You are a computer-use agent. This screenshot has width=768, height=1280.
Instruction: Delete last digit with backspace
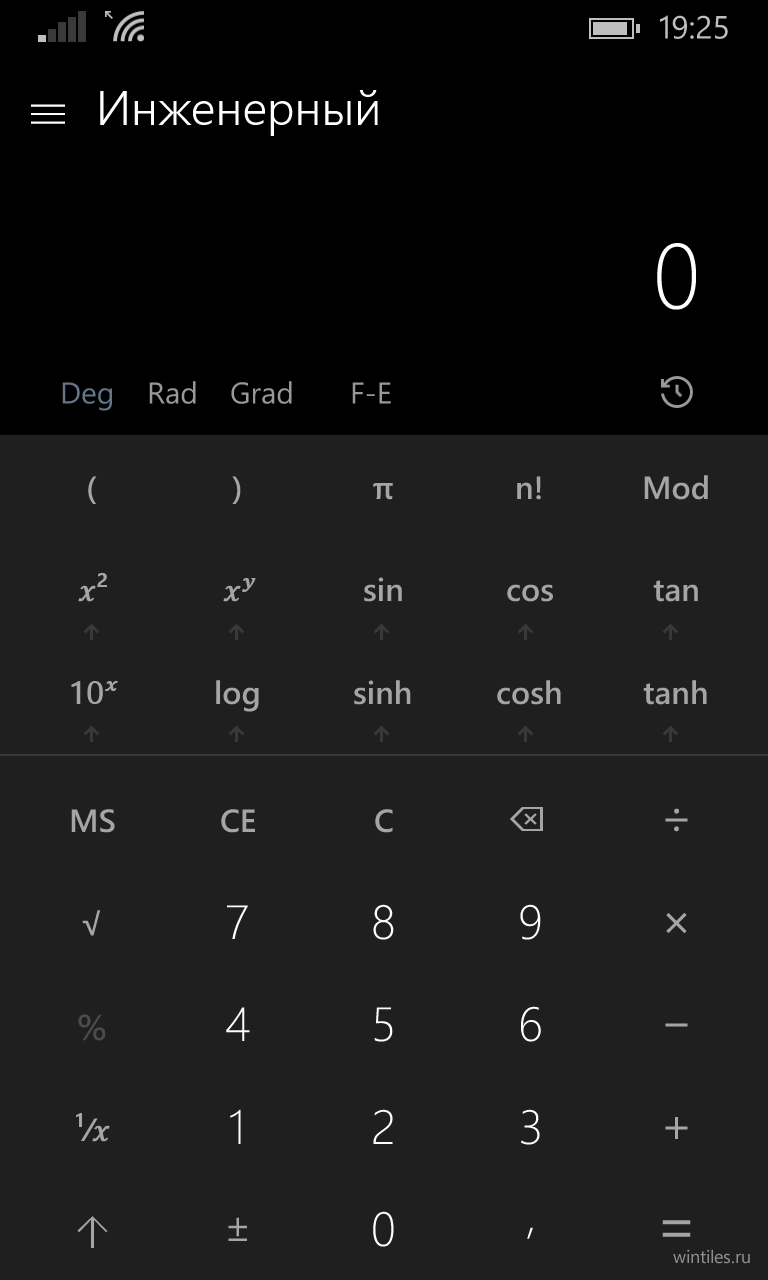527,820
